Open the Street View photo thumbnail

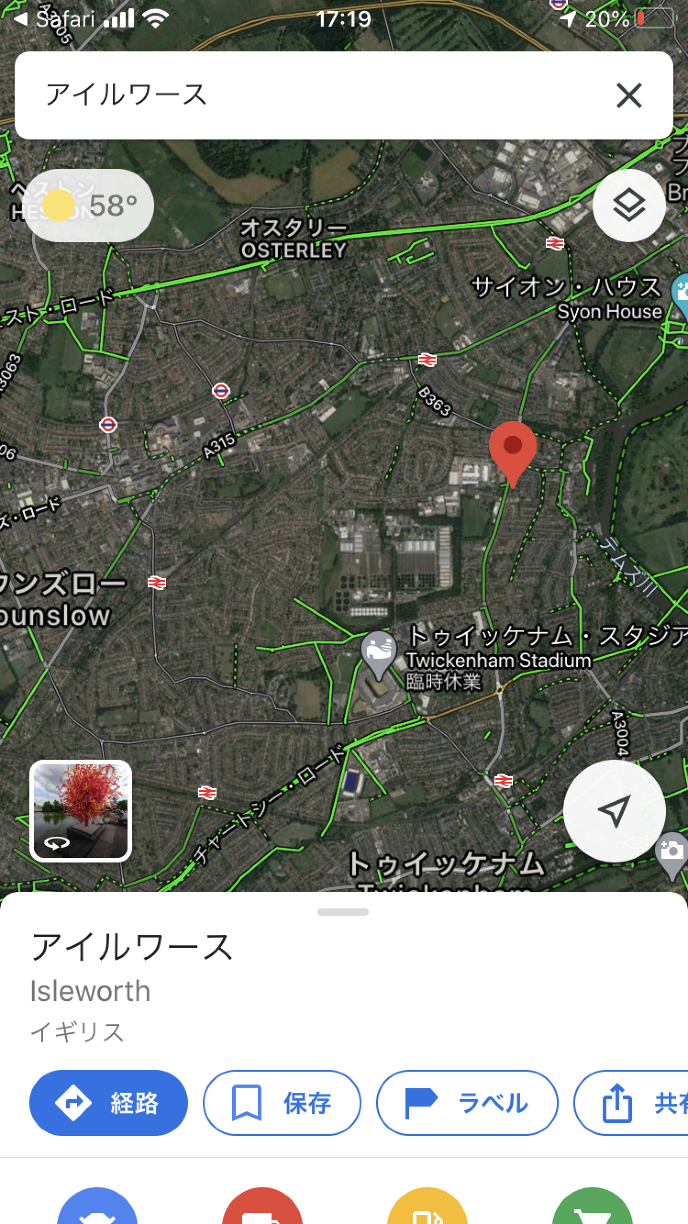click(81, 811)
